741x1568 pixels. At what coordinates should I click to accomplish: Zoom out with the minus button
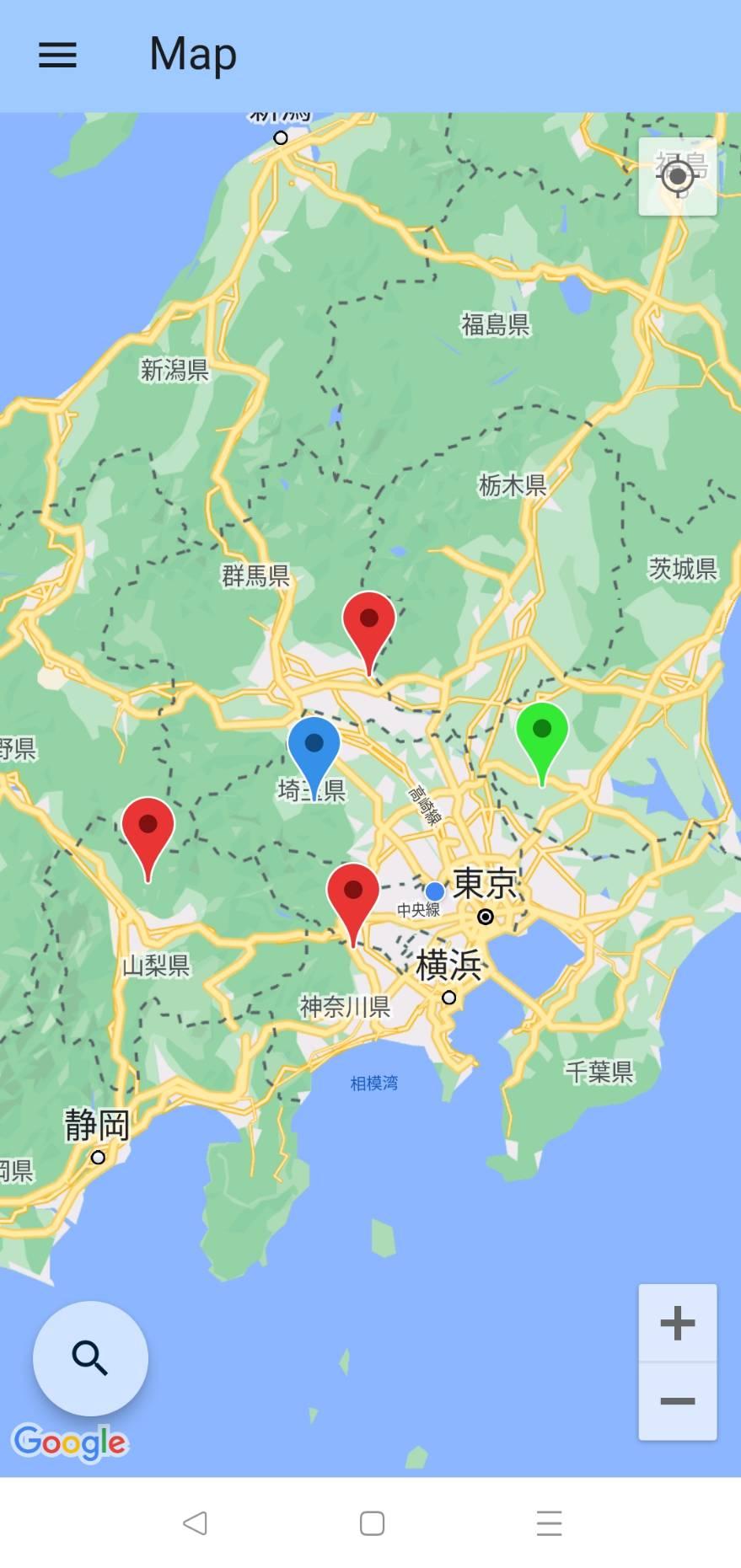[x=677, y=1401]
